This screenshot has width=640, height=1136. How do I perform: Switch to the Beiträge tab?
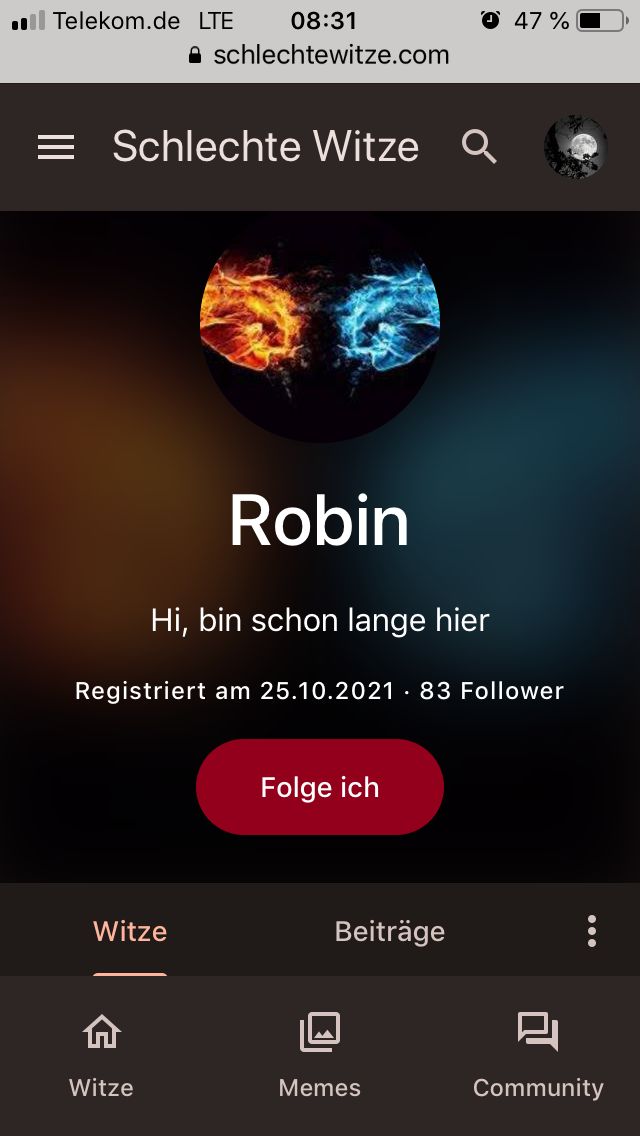tap(390, 931)
